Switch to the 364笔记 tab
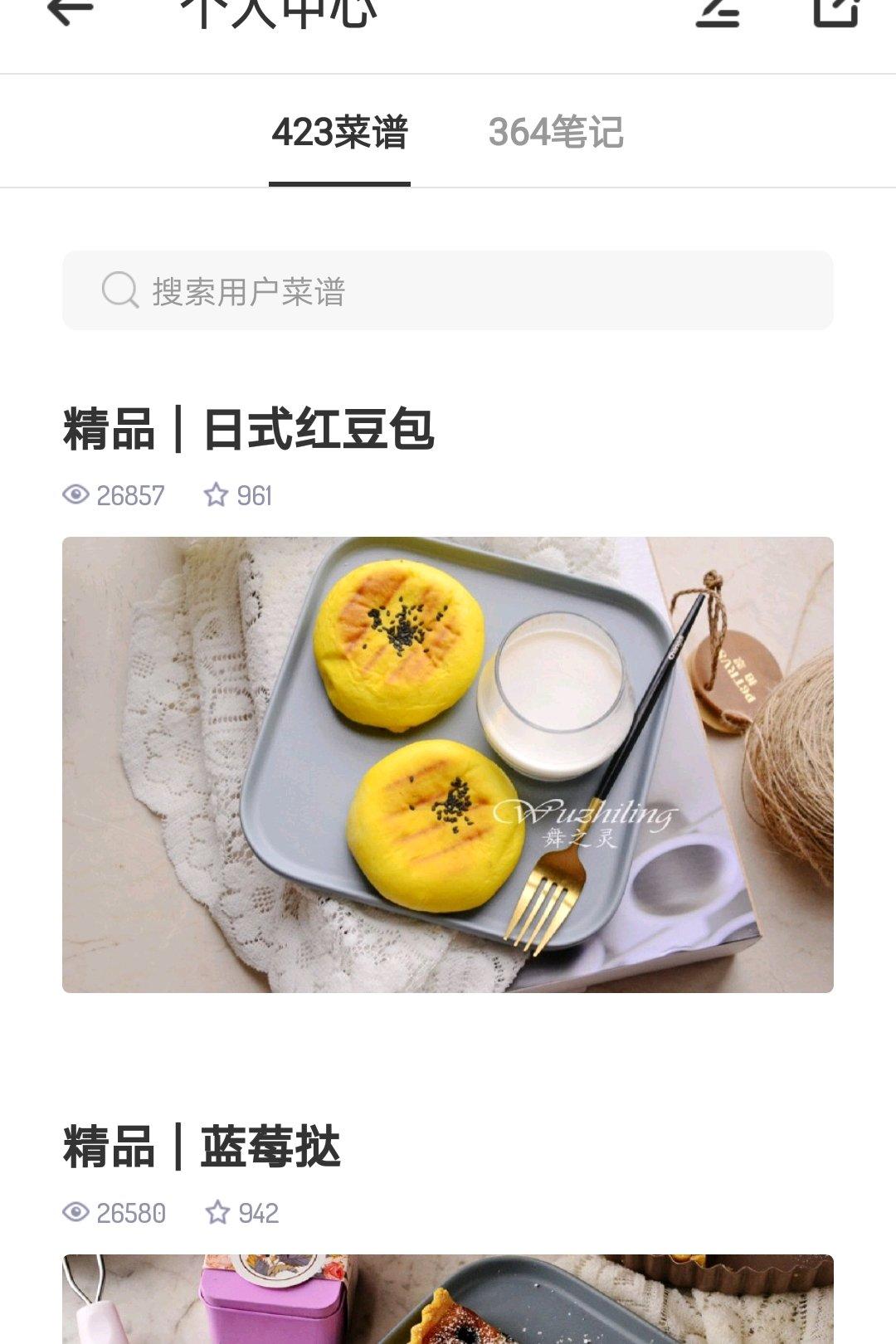 coord(555,133)
